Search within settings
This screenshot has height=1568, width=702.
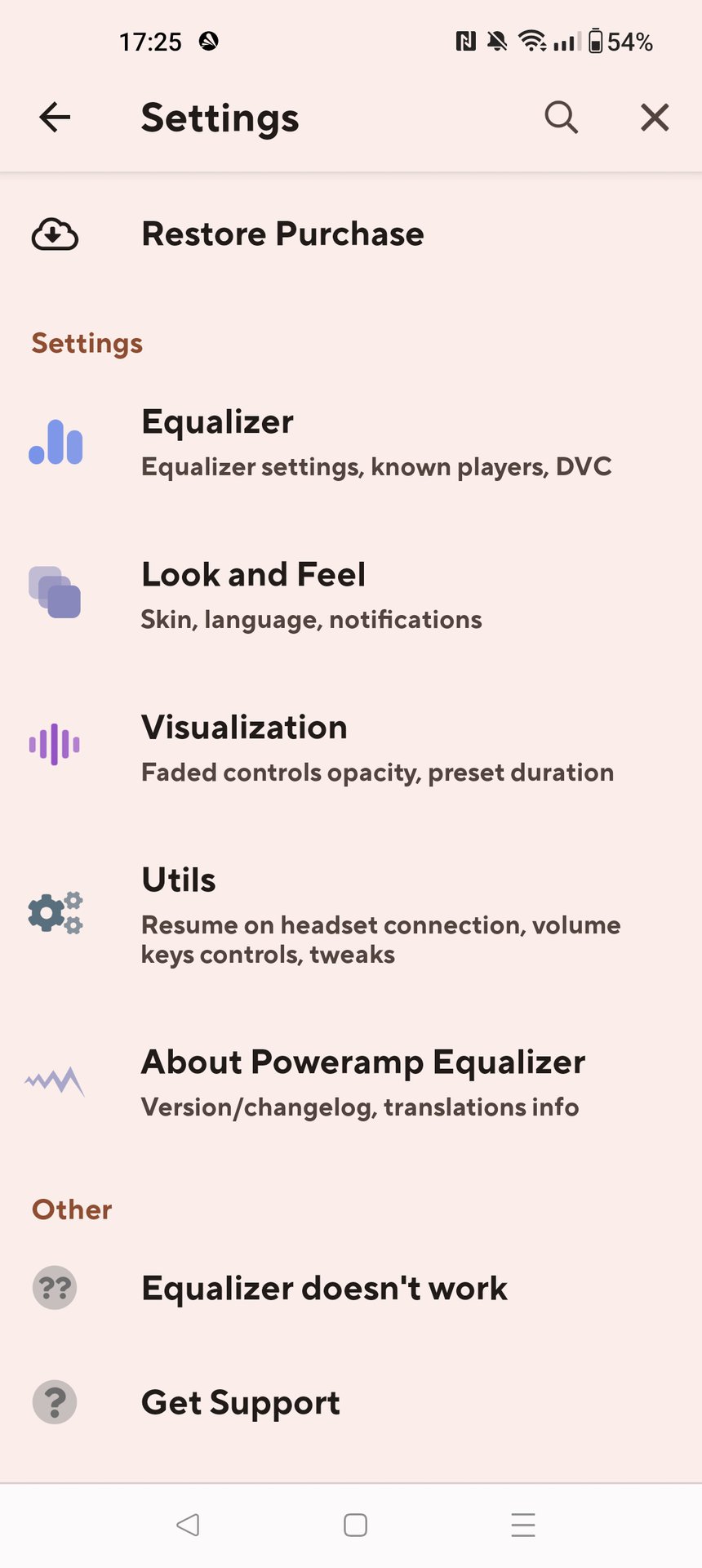click(561, 118)
